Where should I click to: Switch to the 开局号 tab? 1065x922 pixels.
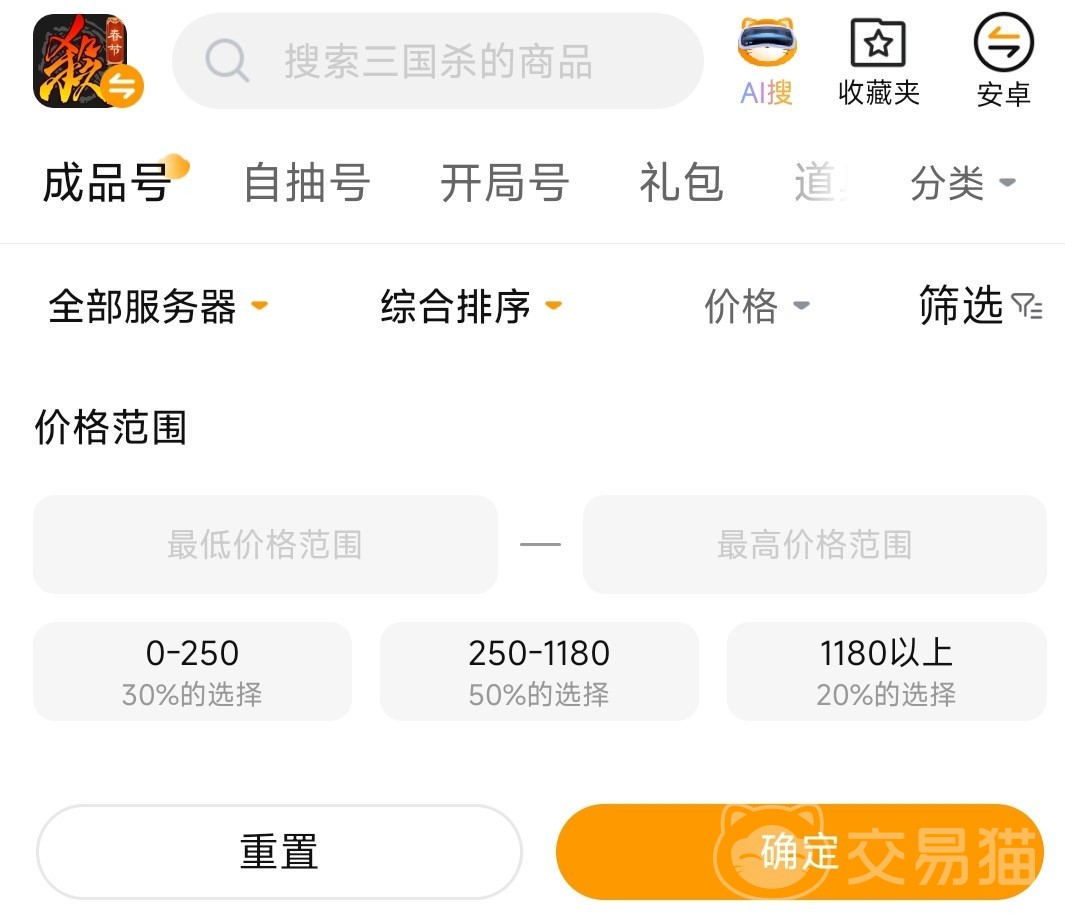tap(504, 184)
